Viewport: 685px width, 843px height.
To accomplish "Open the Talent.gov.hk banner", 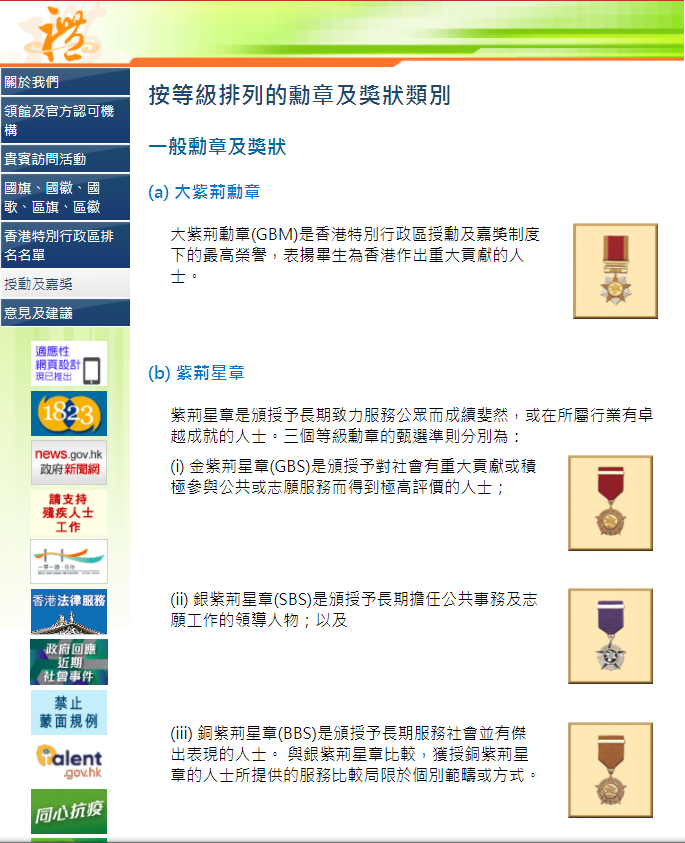I will tap(68, 761).
